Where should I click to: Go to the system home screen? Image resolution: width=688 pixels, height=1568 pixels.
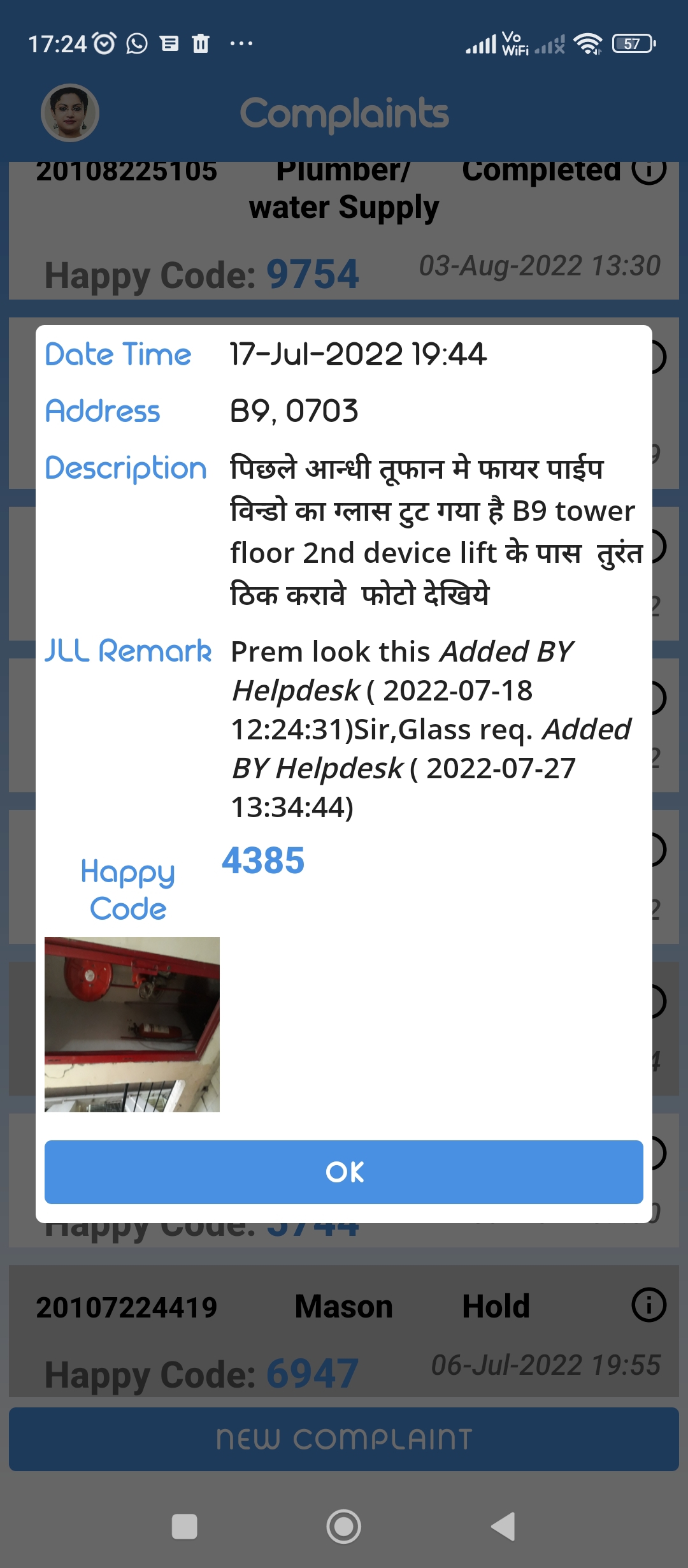point(344,1527)
